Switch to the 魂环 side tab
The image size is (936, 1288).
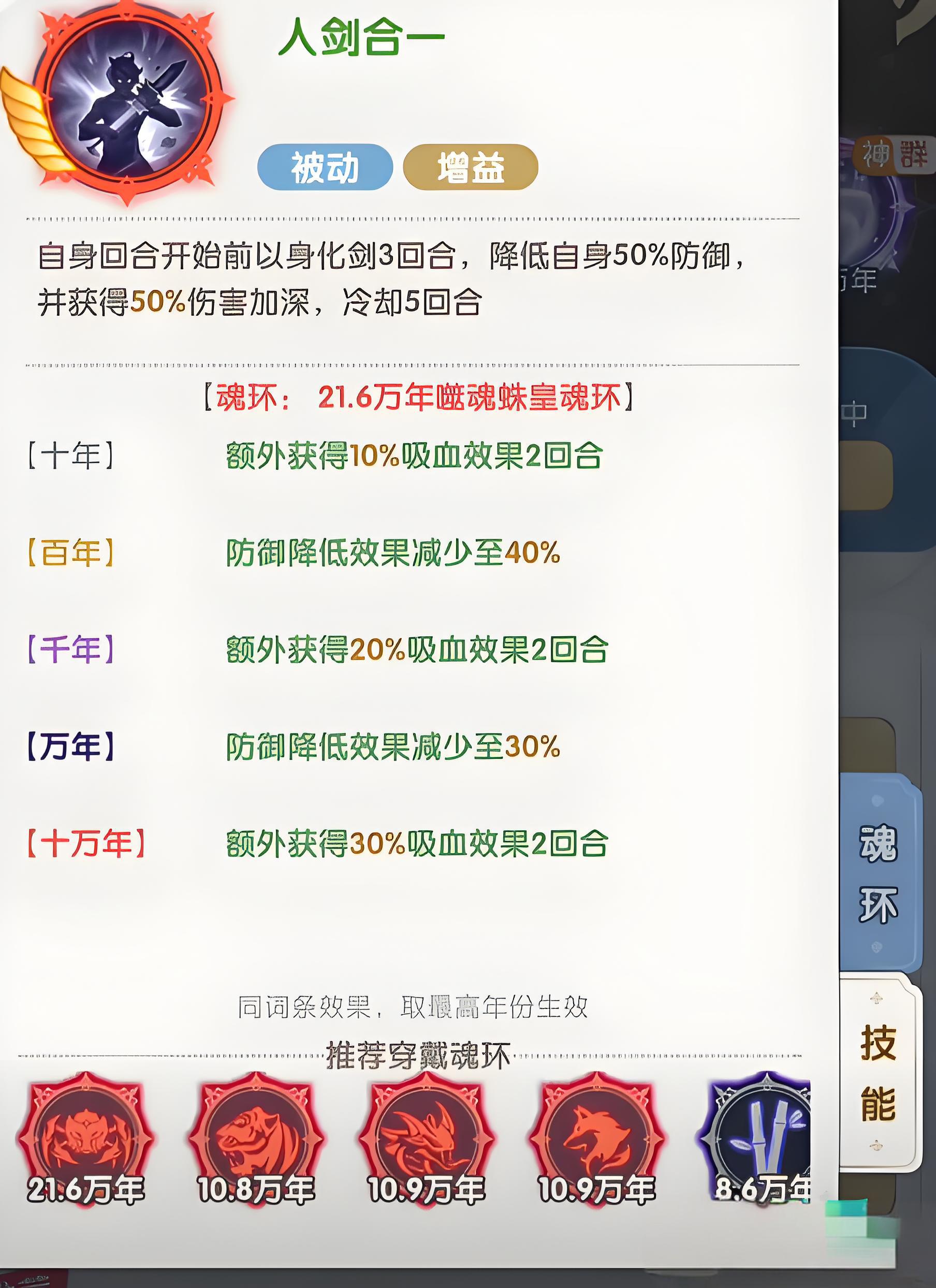[x=877, y=873]
